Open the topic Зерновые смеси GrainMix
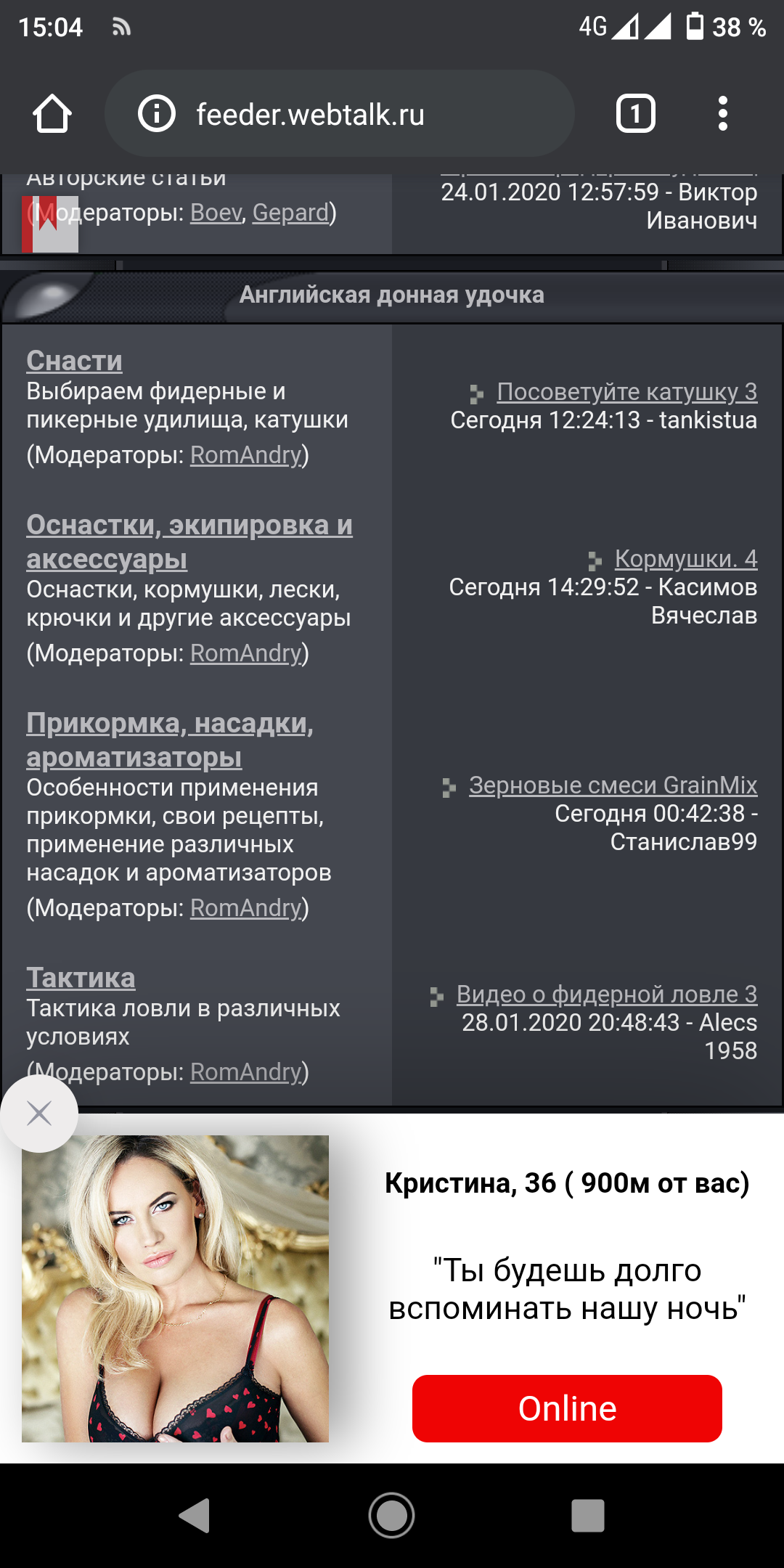784x1568 pixels. (613, 785)
